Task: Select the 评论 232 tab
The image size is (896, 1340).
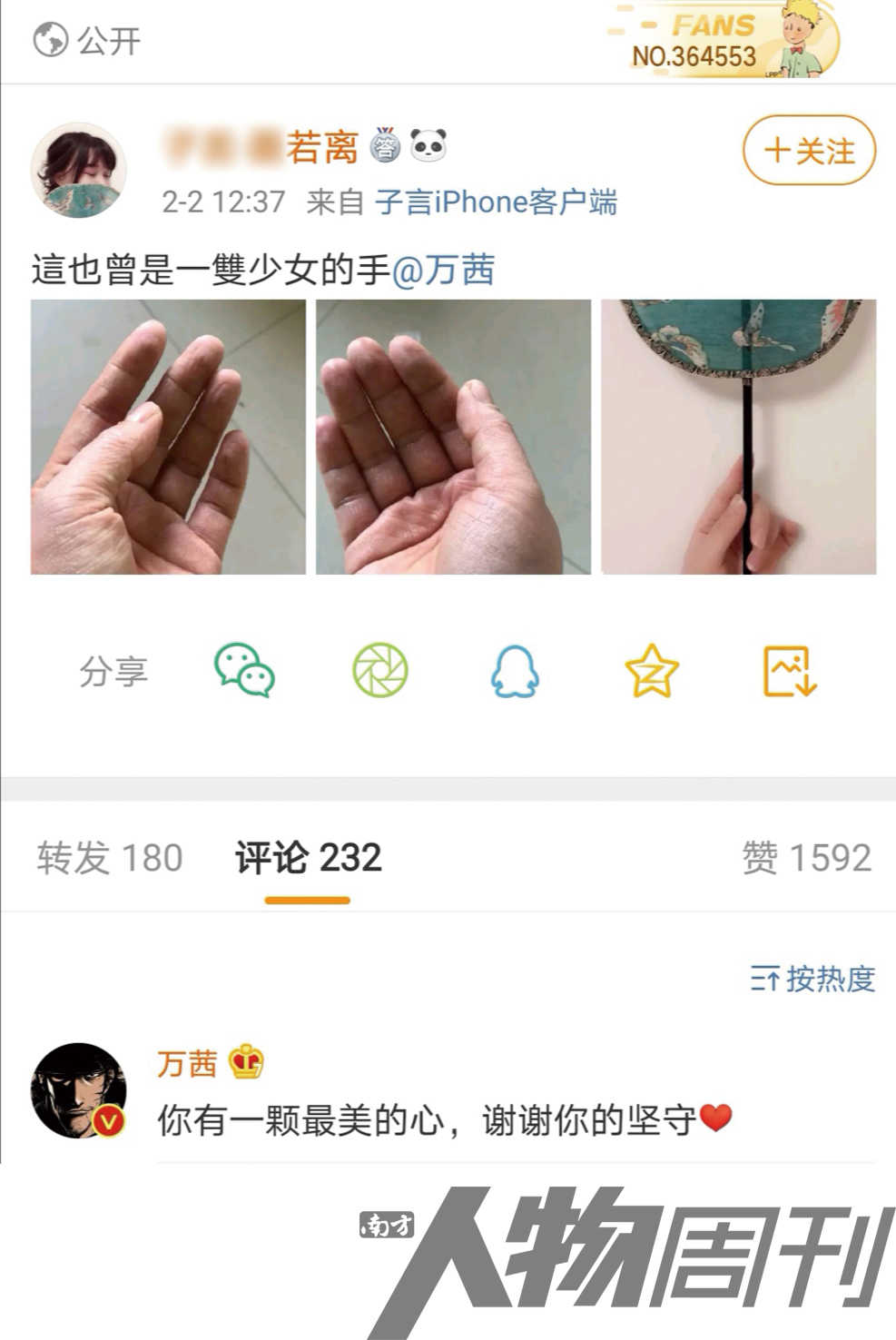Action: click(x=308, y=857)
